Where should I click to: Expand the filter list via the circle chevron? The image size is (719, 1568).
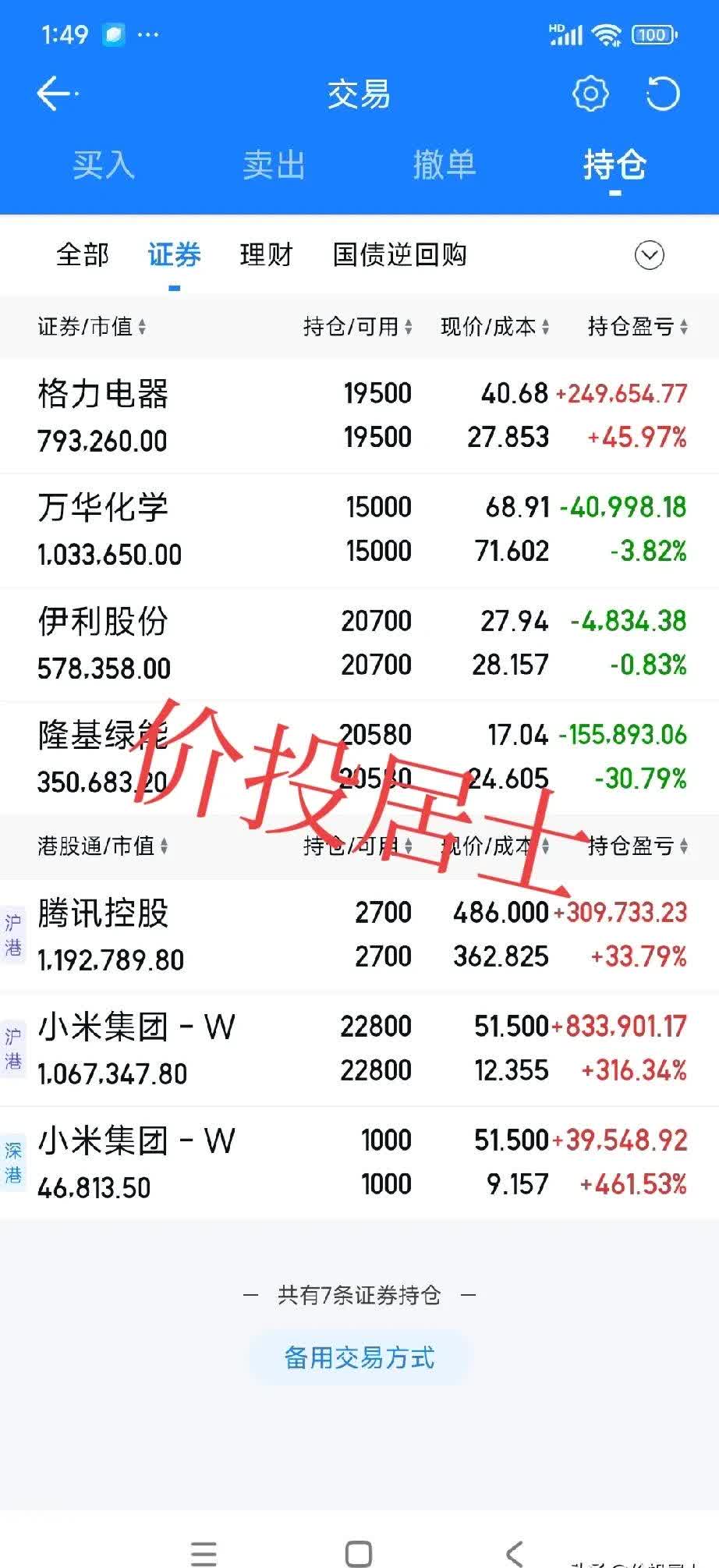point(650,256)
